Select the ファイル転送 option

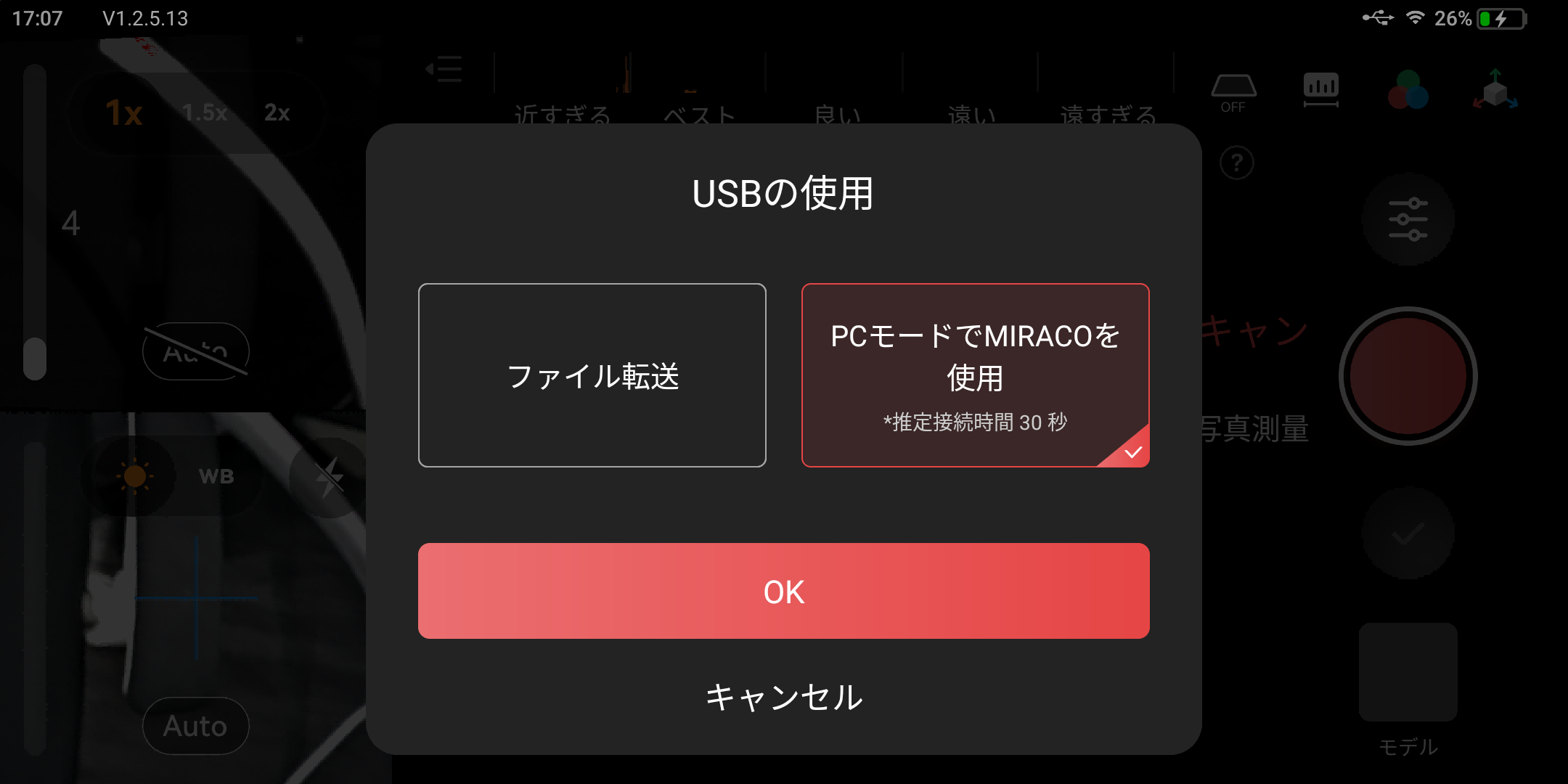(x=592, y=375)
